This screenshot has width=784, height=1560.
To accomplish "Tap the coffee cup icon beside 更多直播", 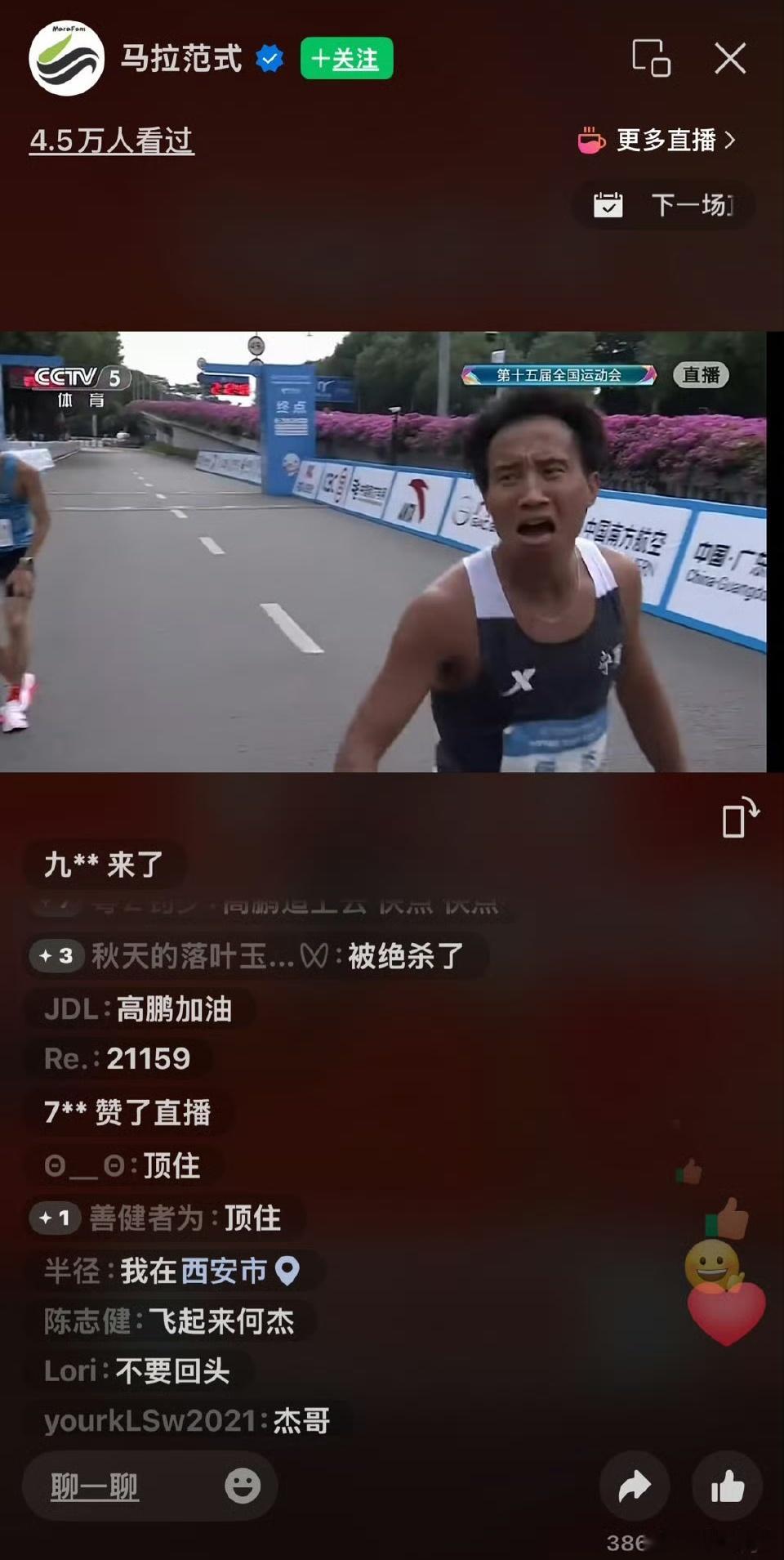I will coord(592,141).
